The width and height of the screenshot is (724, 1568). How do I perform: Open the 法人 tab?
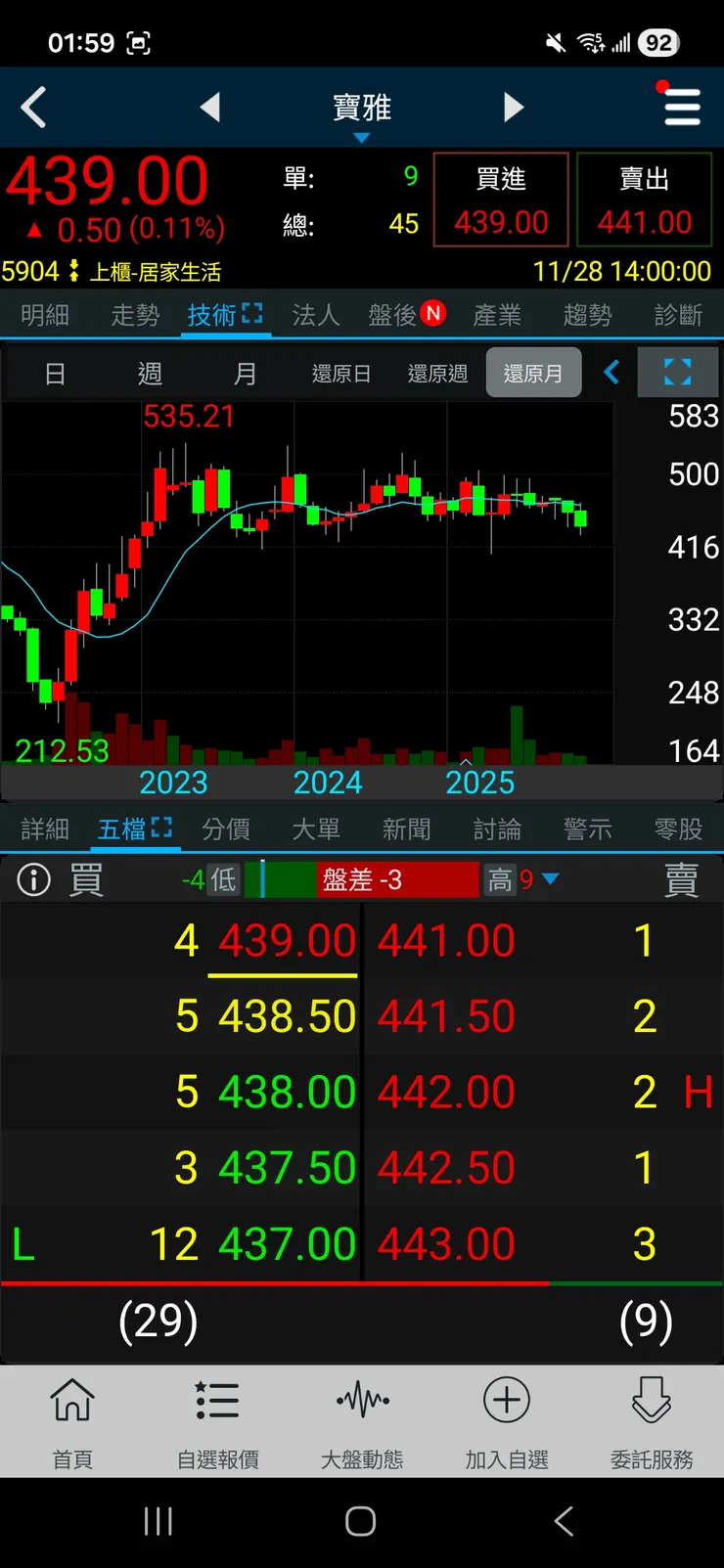coord(316,315)
